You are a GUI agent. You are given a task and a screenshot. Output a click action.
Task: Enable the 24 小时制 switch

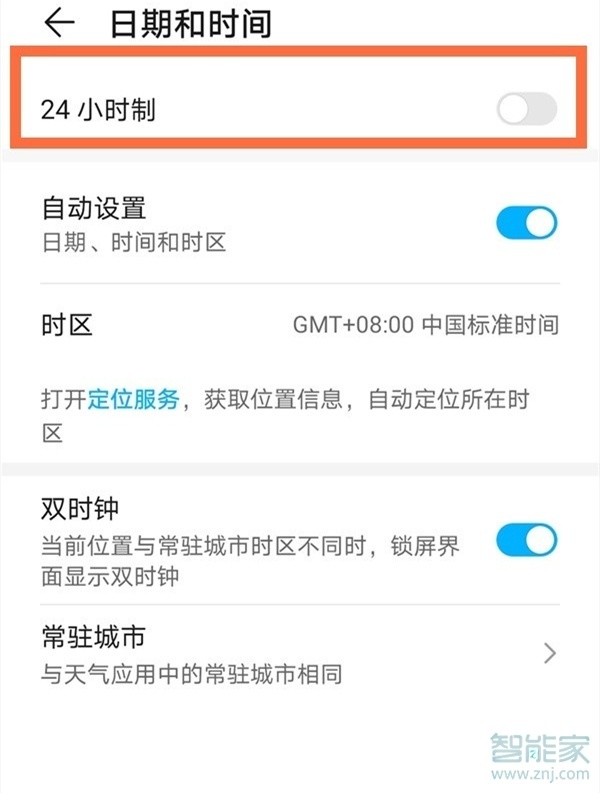tap(526, 109)
